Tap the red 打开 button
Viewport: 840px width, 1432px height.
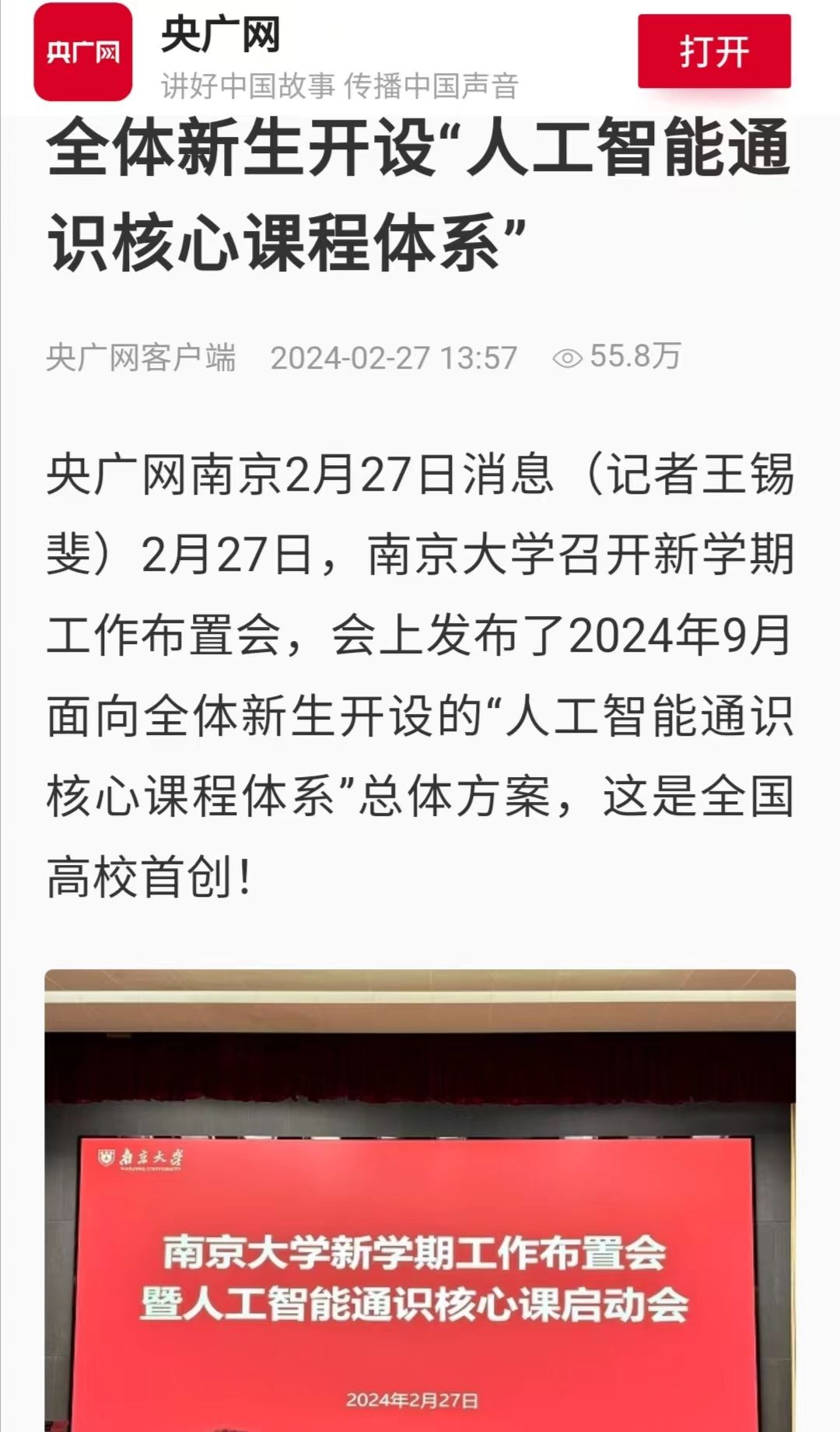[714, 51]
